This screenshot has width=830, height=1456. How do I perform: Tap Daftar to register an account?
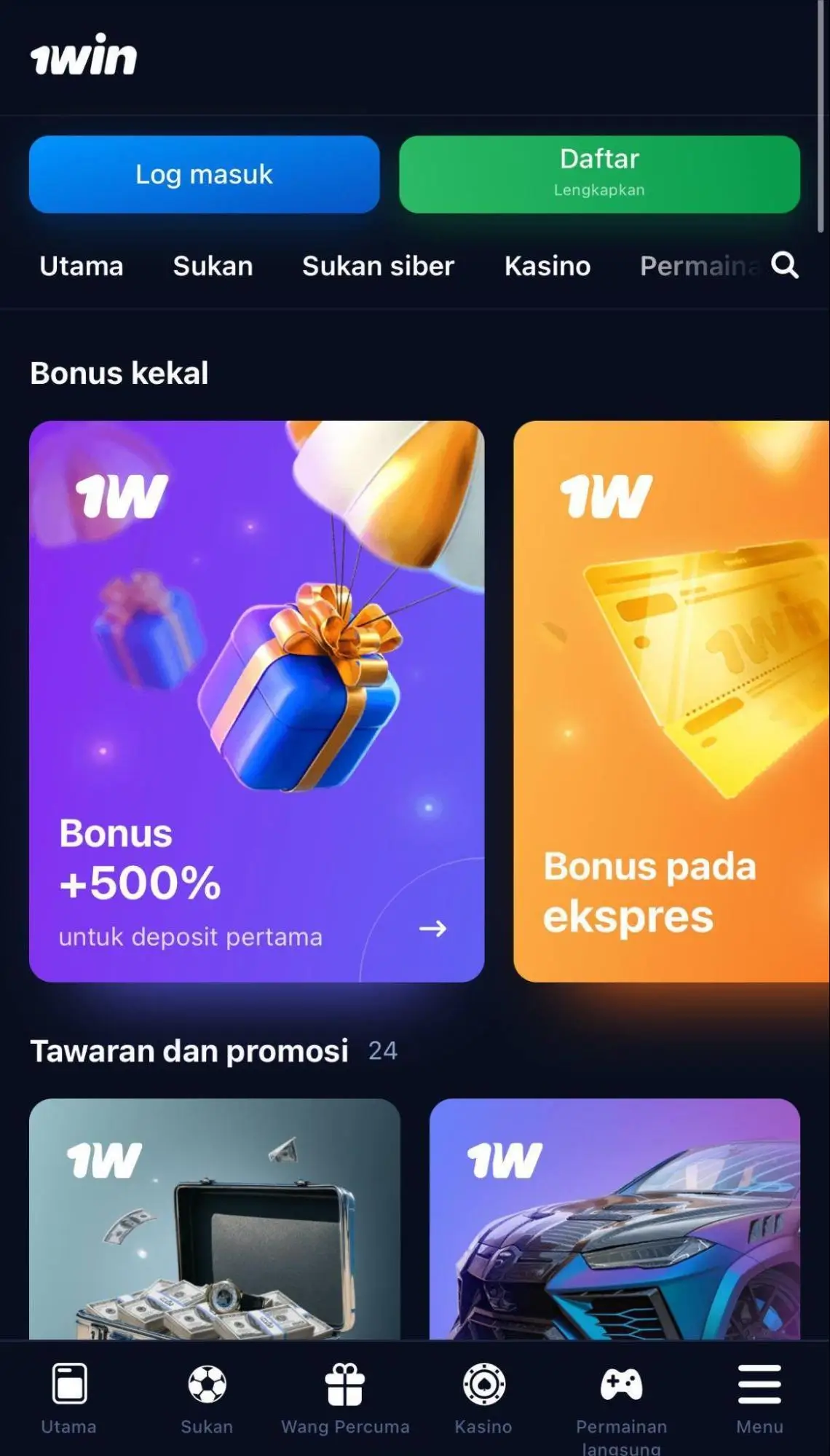599,174
